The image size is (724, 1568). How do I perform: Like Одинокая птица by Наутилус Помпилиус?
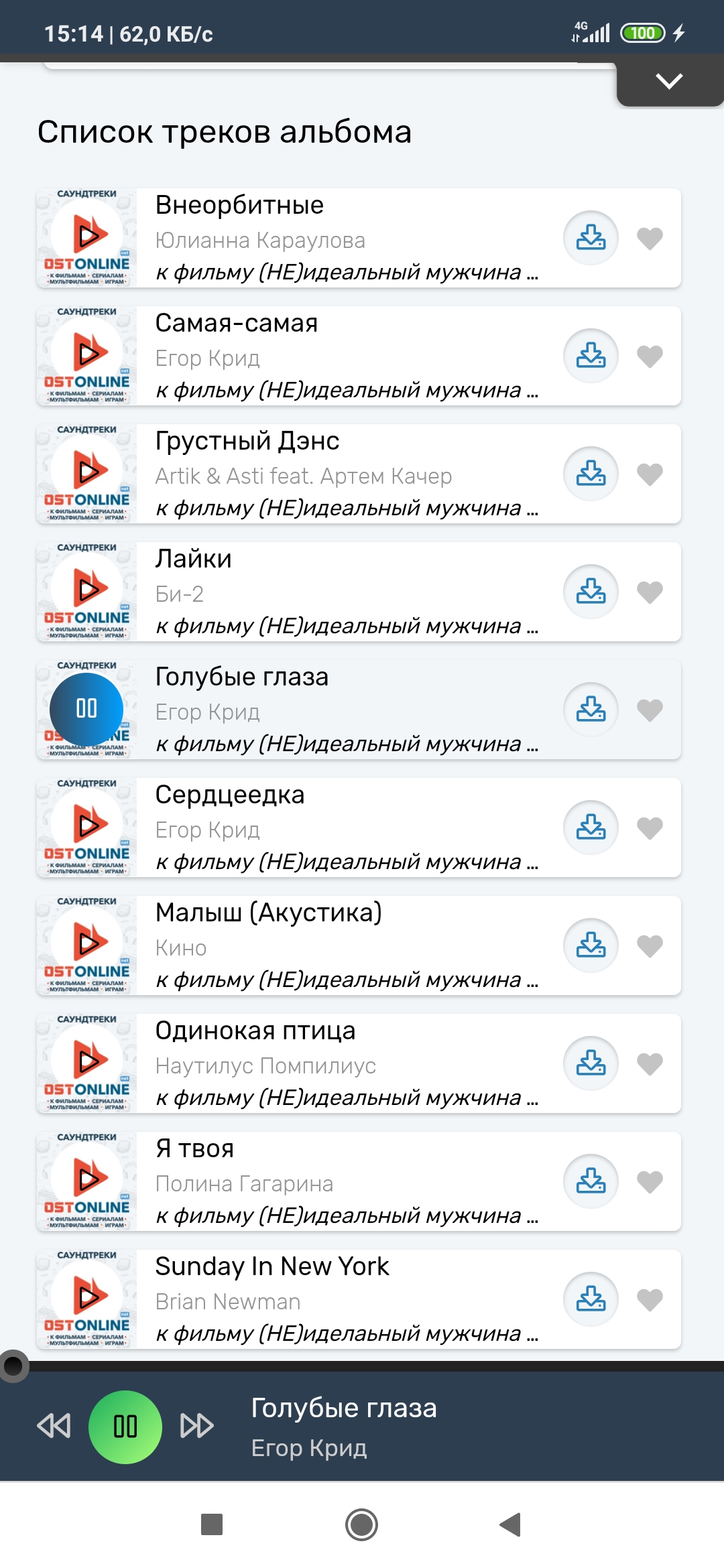tap(650, 1063)
